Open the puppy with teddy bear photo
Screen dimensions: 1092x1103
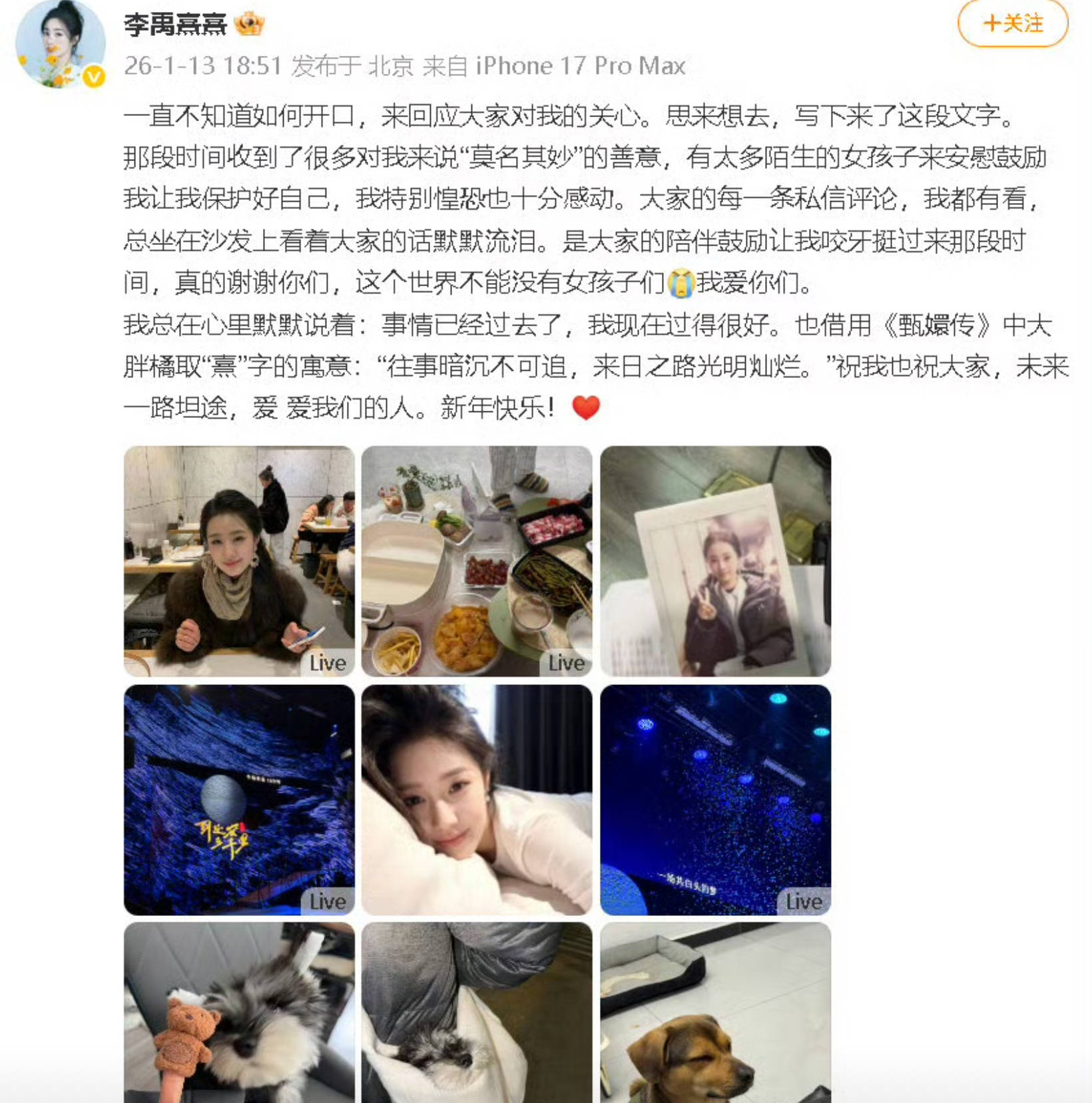pos(239,1012)
